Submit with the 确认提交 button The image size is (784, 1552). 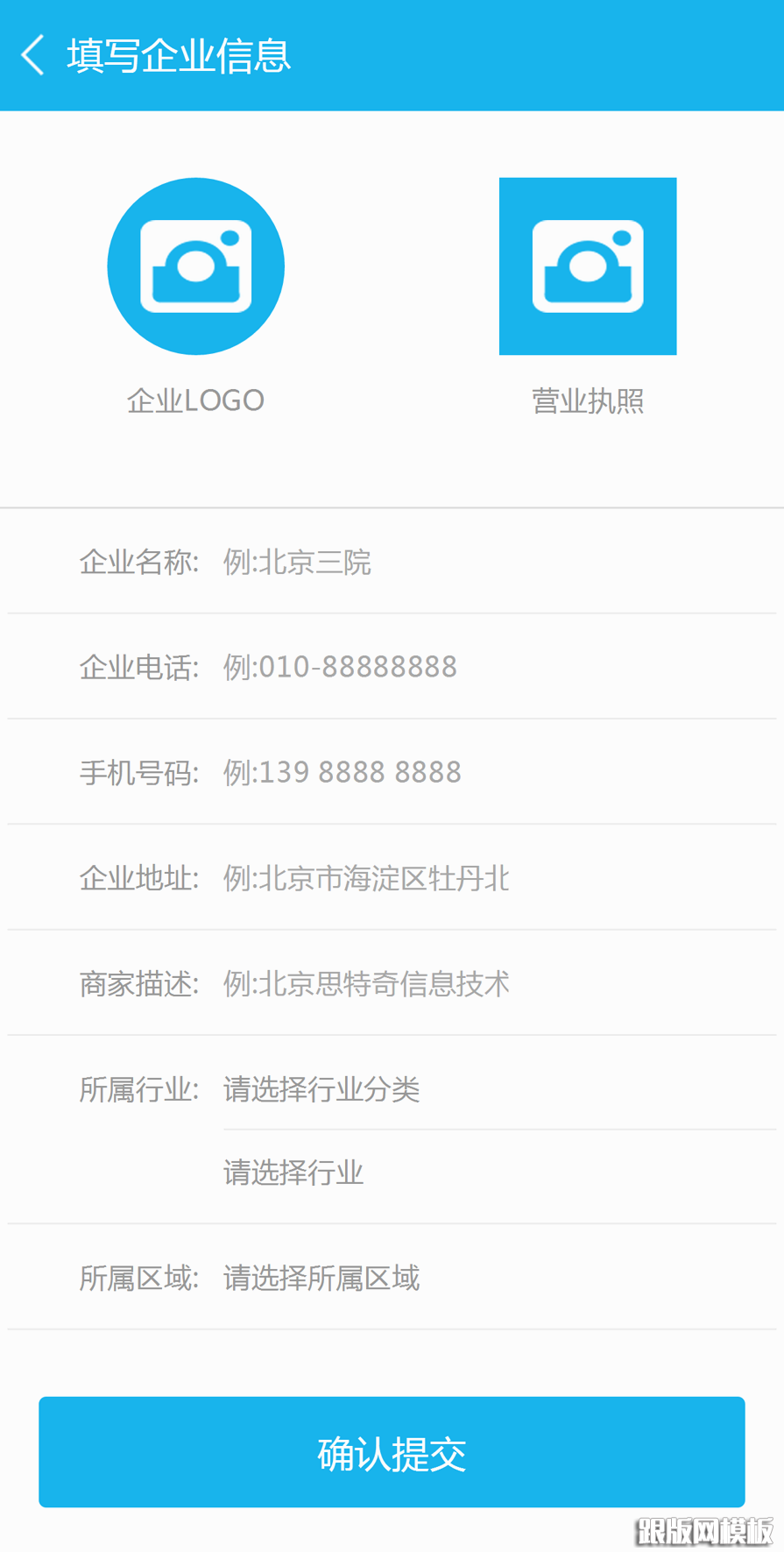coord(392,1452)
